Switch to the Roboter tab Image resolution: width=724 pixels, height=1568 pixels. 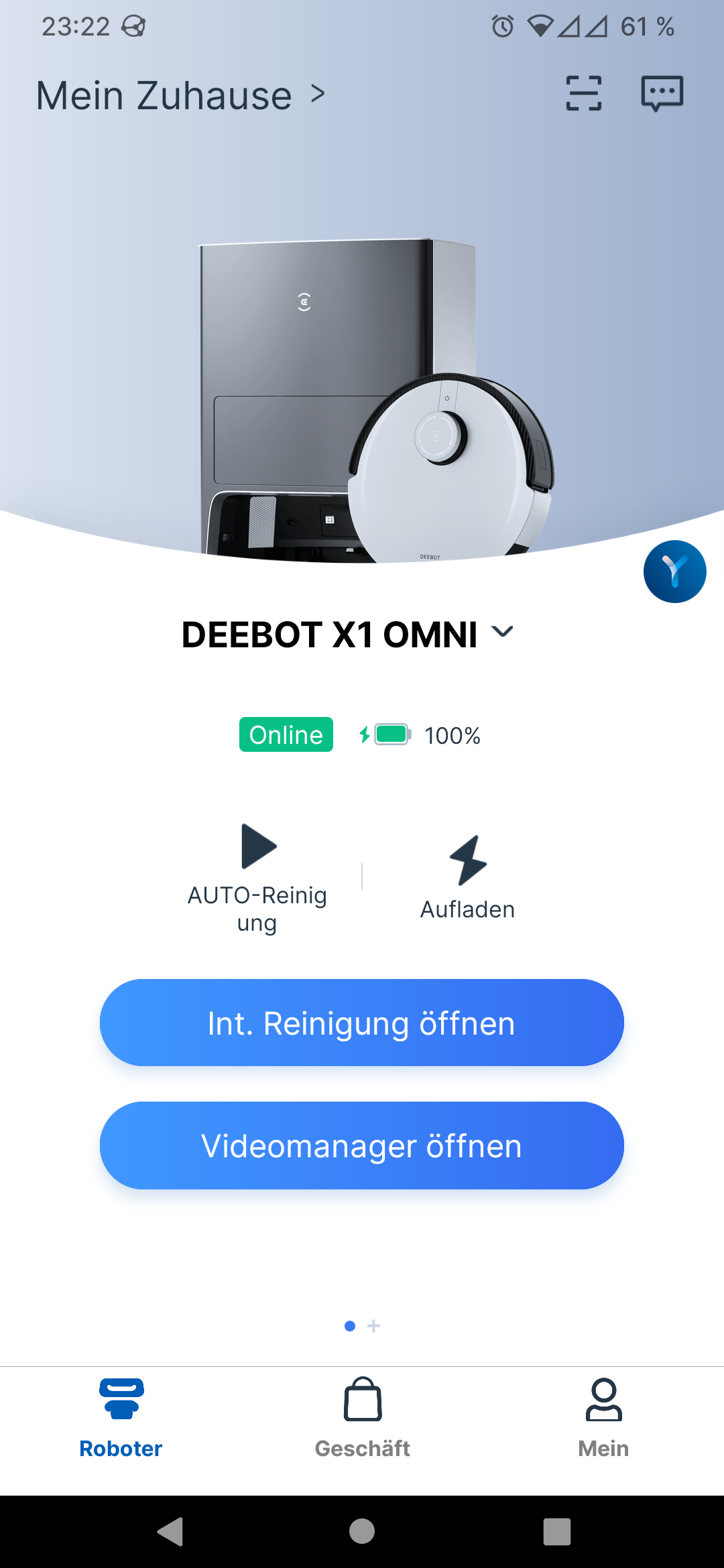pyautogui.click(x=121, y=1418)
